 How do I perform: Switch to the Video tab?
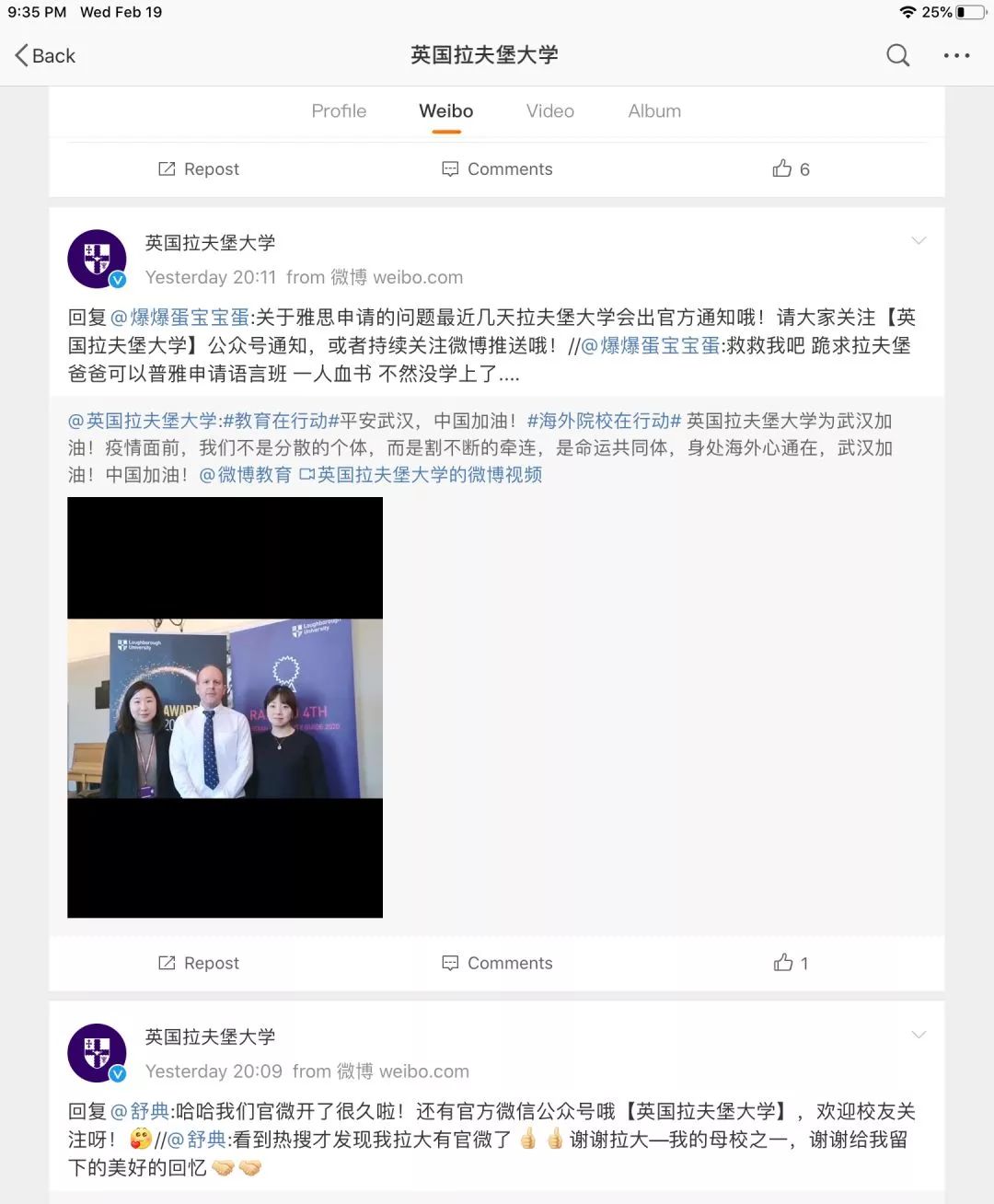pyautogui.click(x=549, y=111)
